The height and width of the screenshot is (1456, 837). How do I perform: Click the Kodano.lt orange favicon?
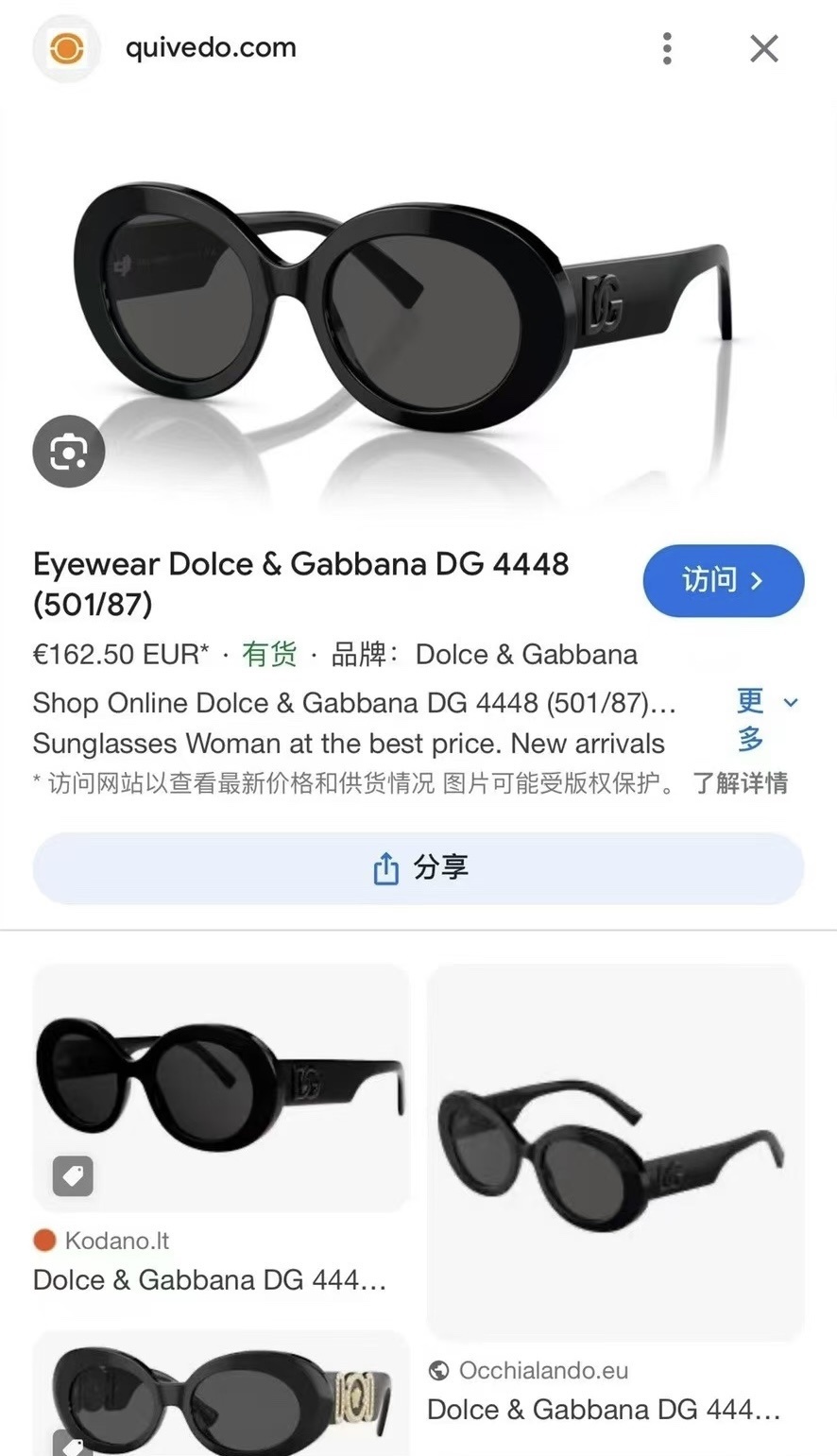click(46, 1241)
